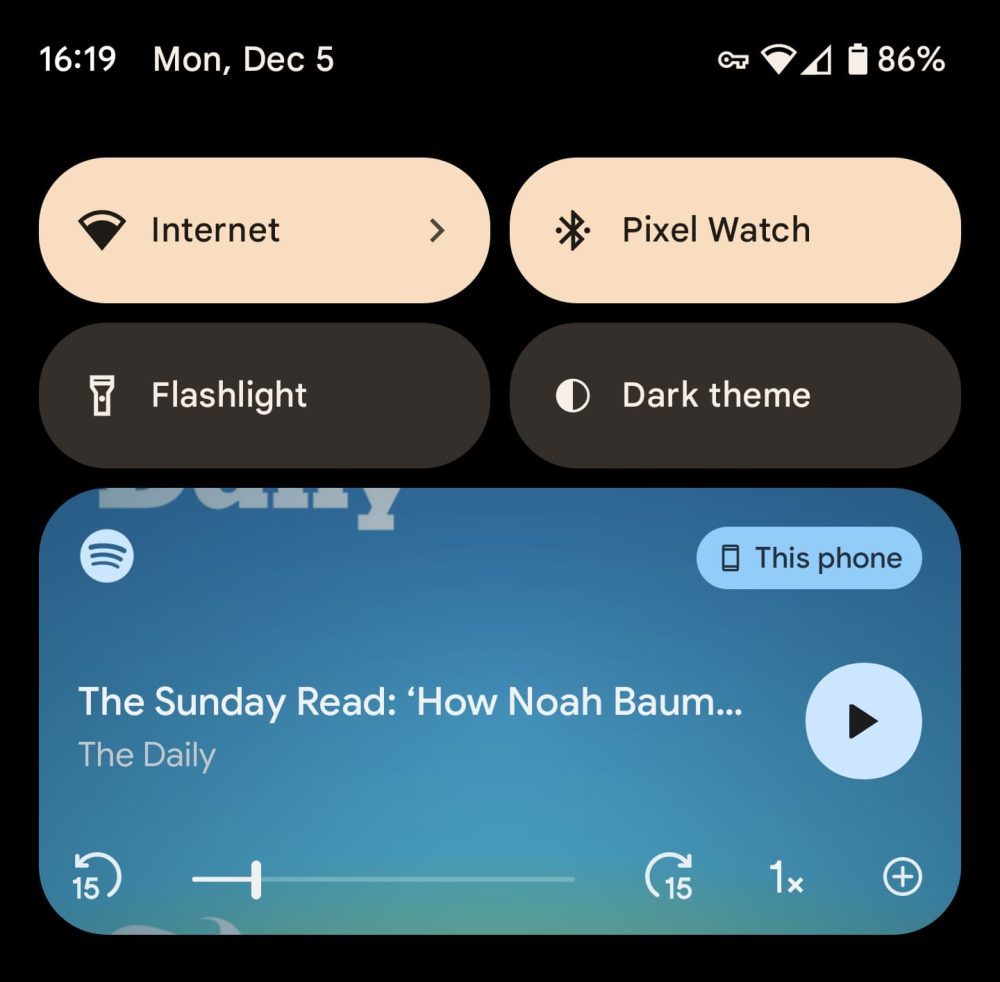Skip forward 15 seconds
The height and width of the screenshot is (982, 1000).
669,877
